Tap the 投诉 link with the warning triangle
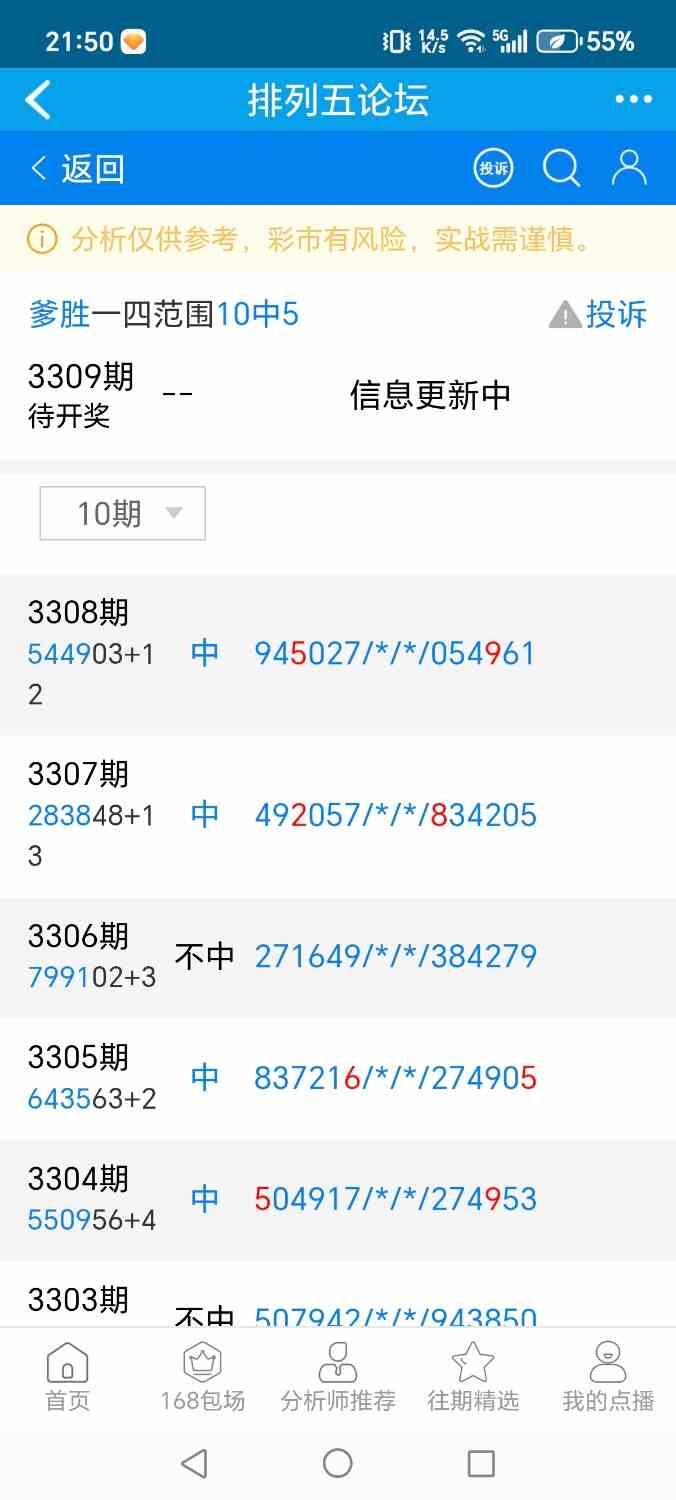 [x=598, y=315]
